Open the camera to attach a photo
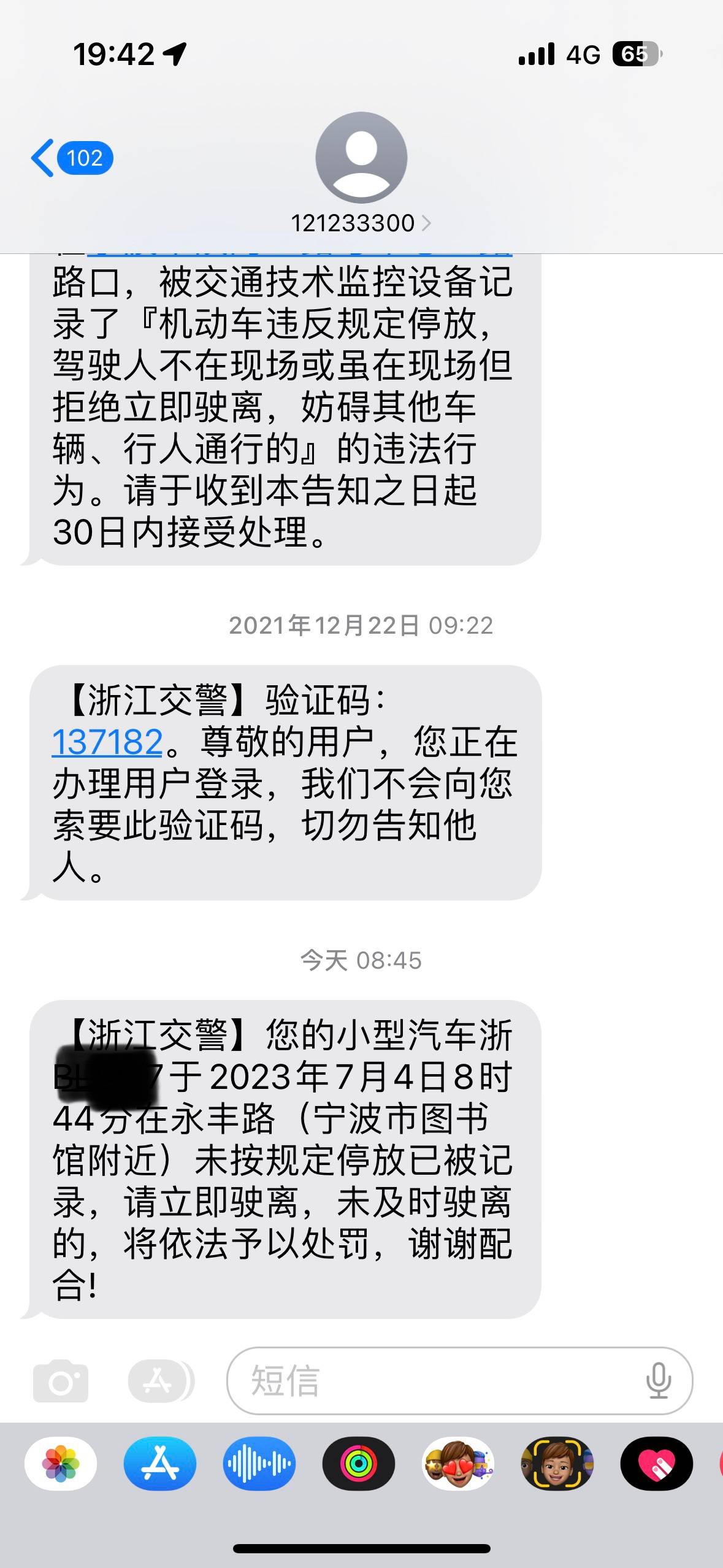Image resolution: width=723 pixels, height=1568 pixels. (x=61, y=1381)
